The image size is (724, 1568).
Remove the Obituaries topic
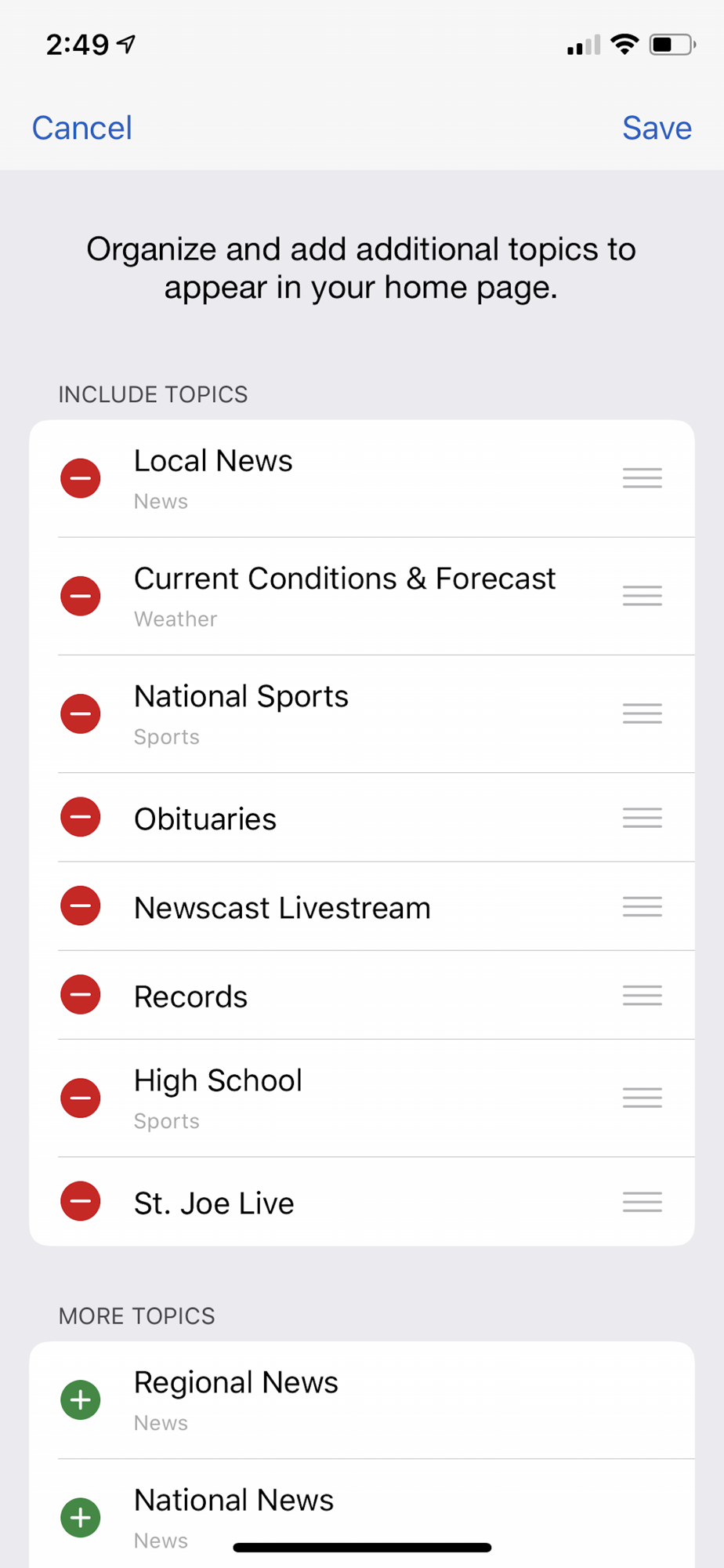[81, 818]
